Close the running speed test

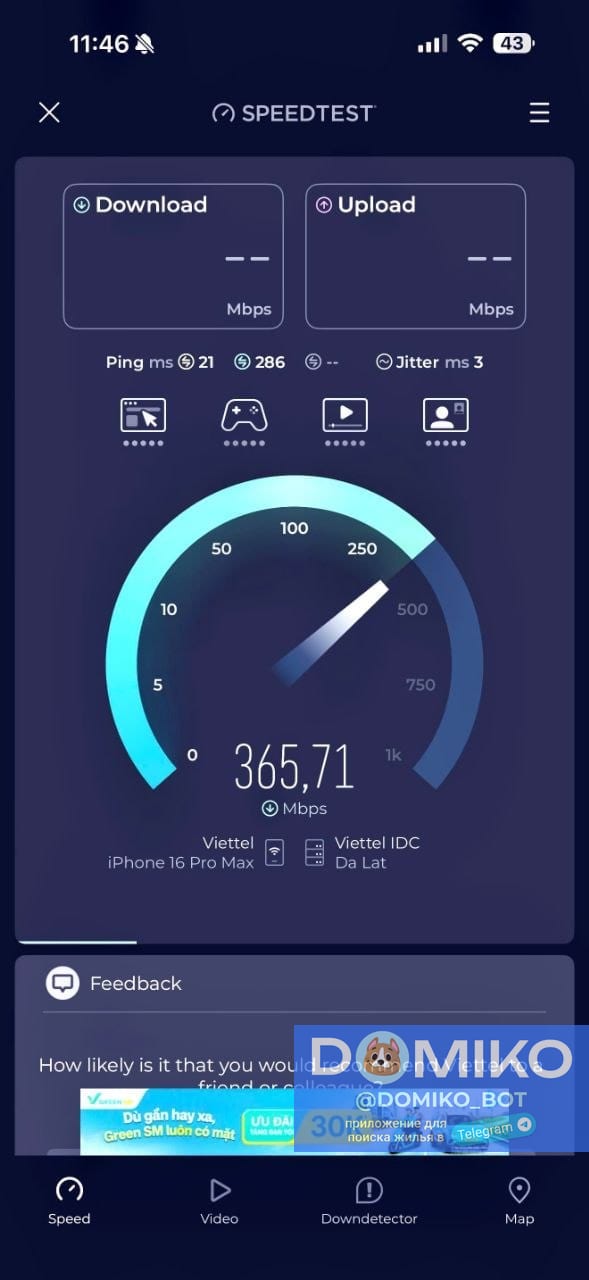49,112
